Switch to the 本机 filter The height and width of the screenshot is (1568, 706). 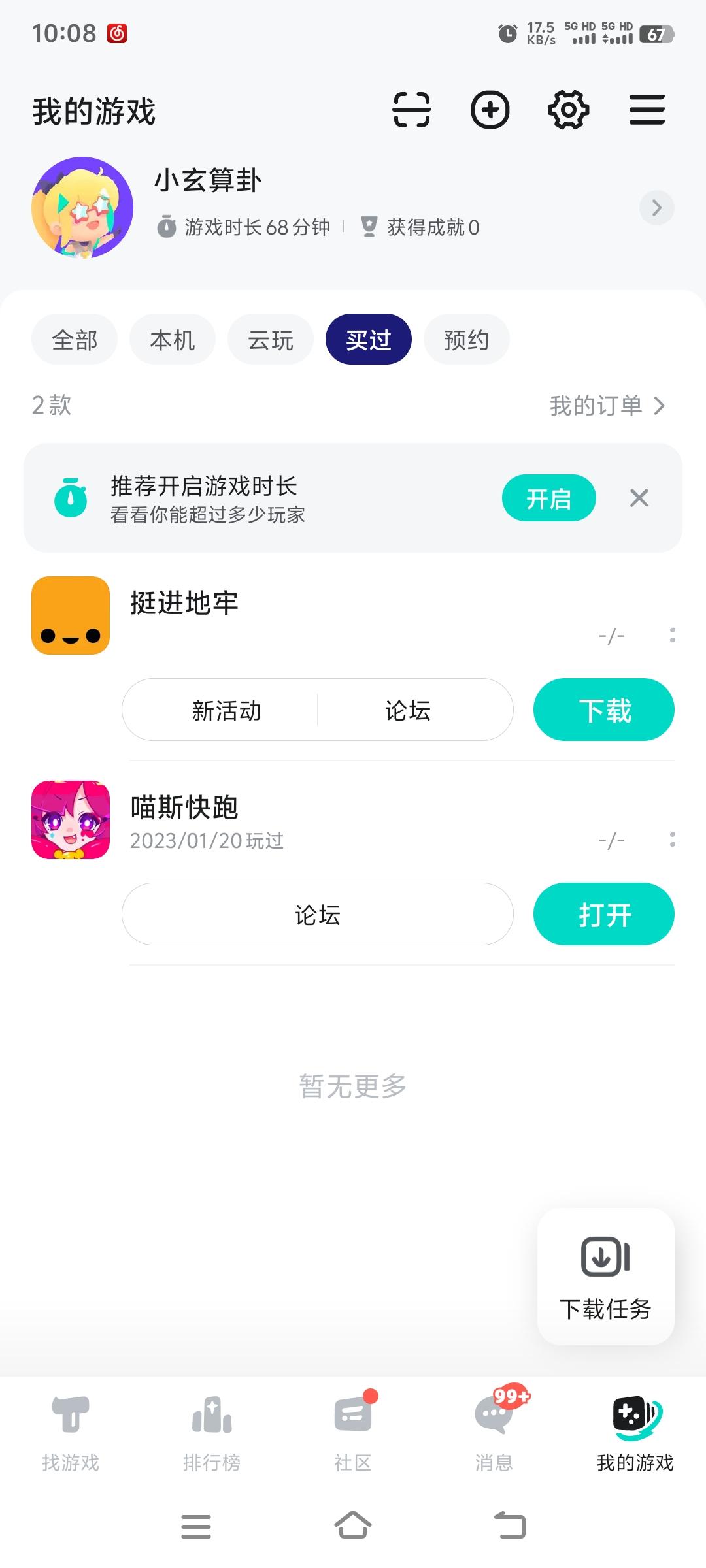[173, 340]
